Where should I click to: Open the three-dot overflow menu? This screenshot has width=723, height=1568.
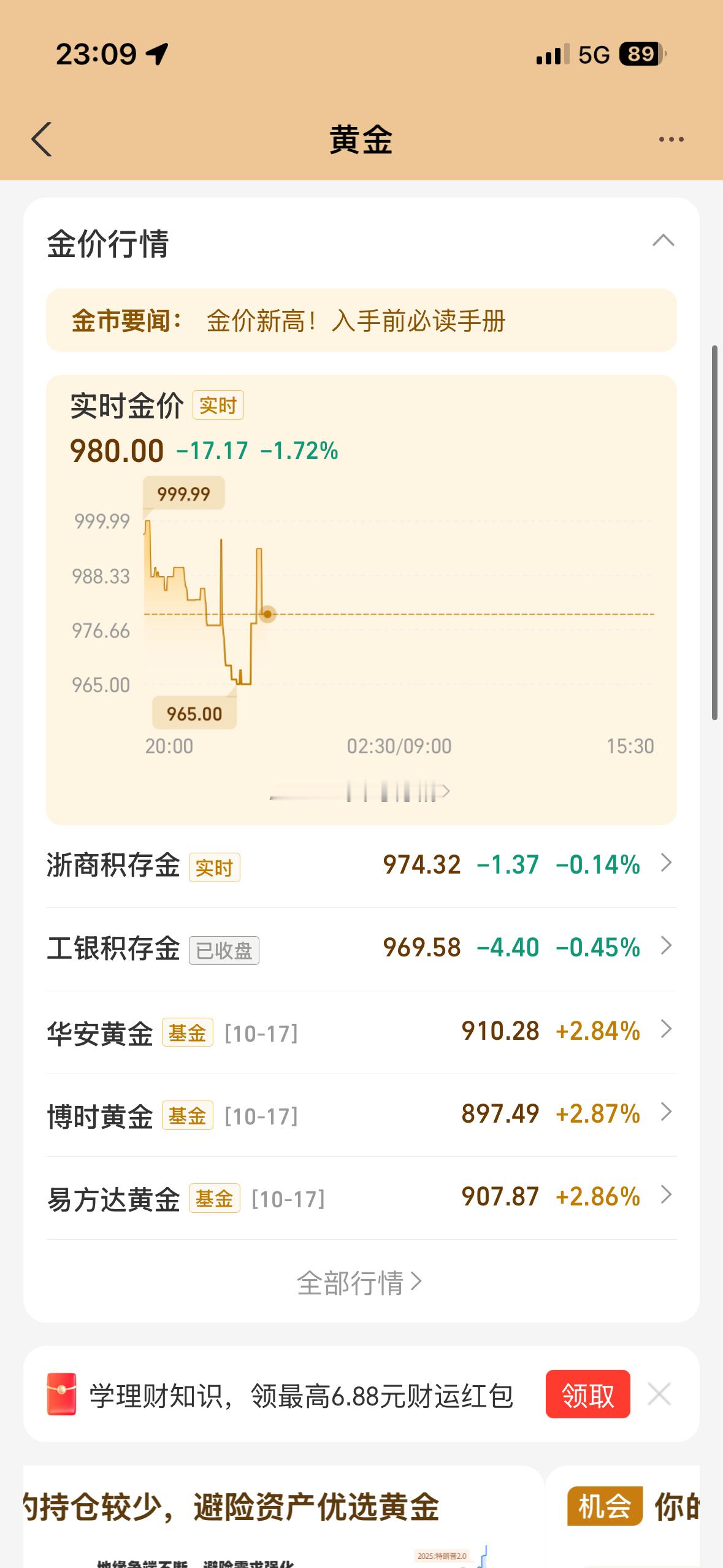click(671, 140)
